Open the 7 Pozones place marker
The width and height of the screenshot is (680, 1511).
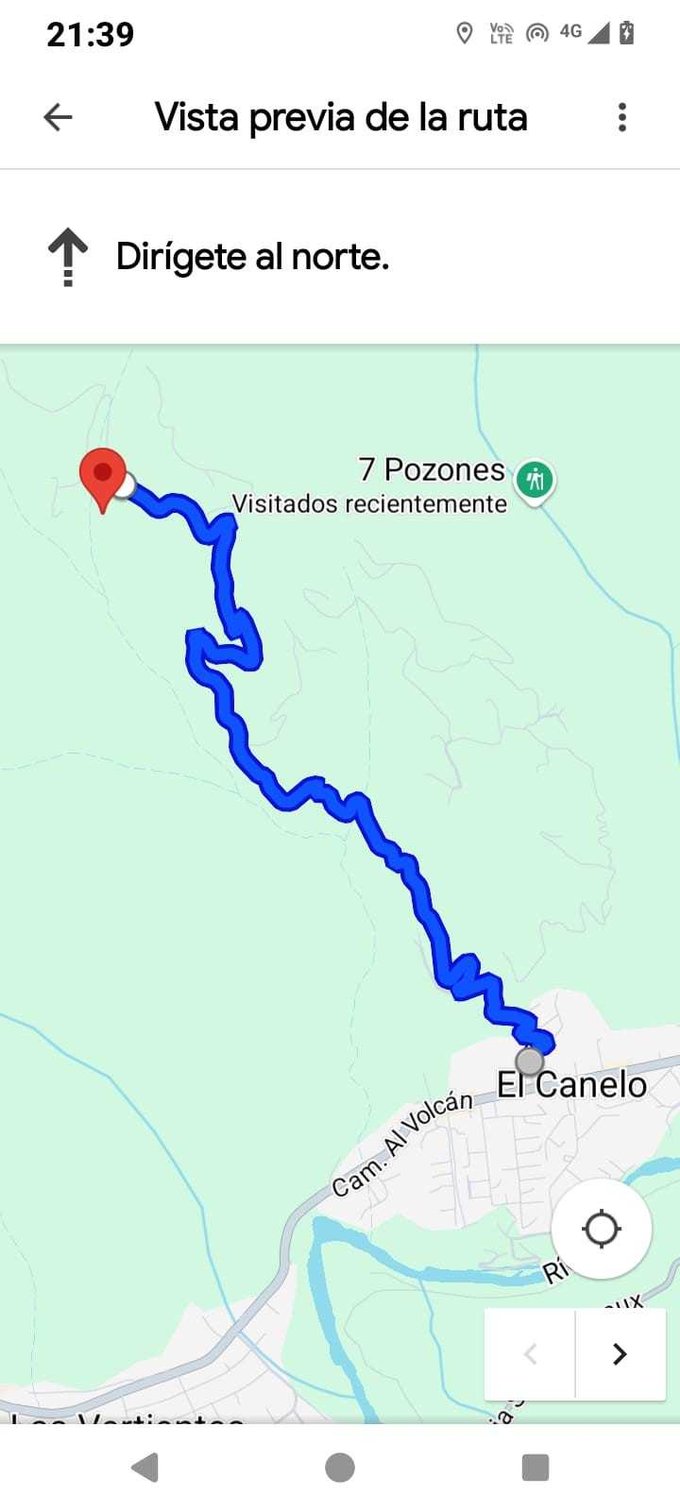click(x=537, y=480)
